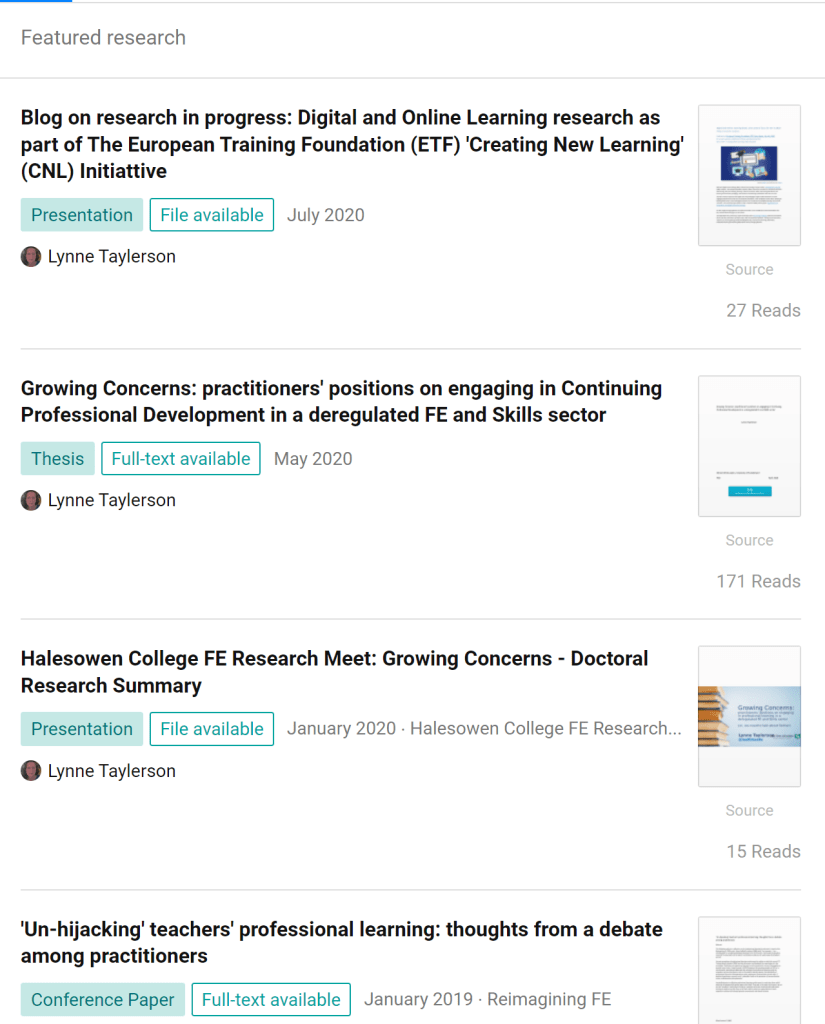Click Full-text available on the Growing Concerns thesis
Screen dimensions: 825x1024
[180, 458]
